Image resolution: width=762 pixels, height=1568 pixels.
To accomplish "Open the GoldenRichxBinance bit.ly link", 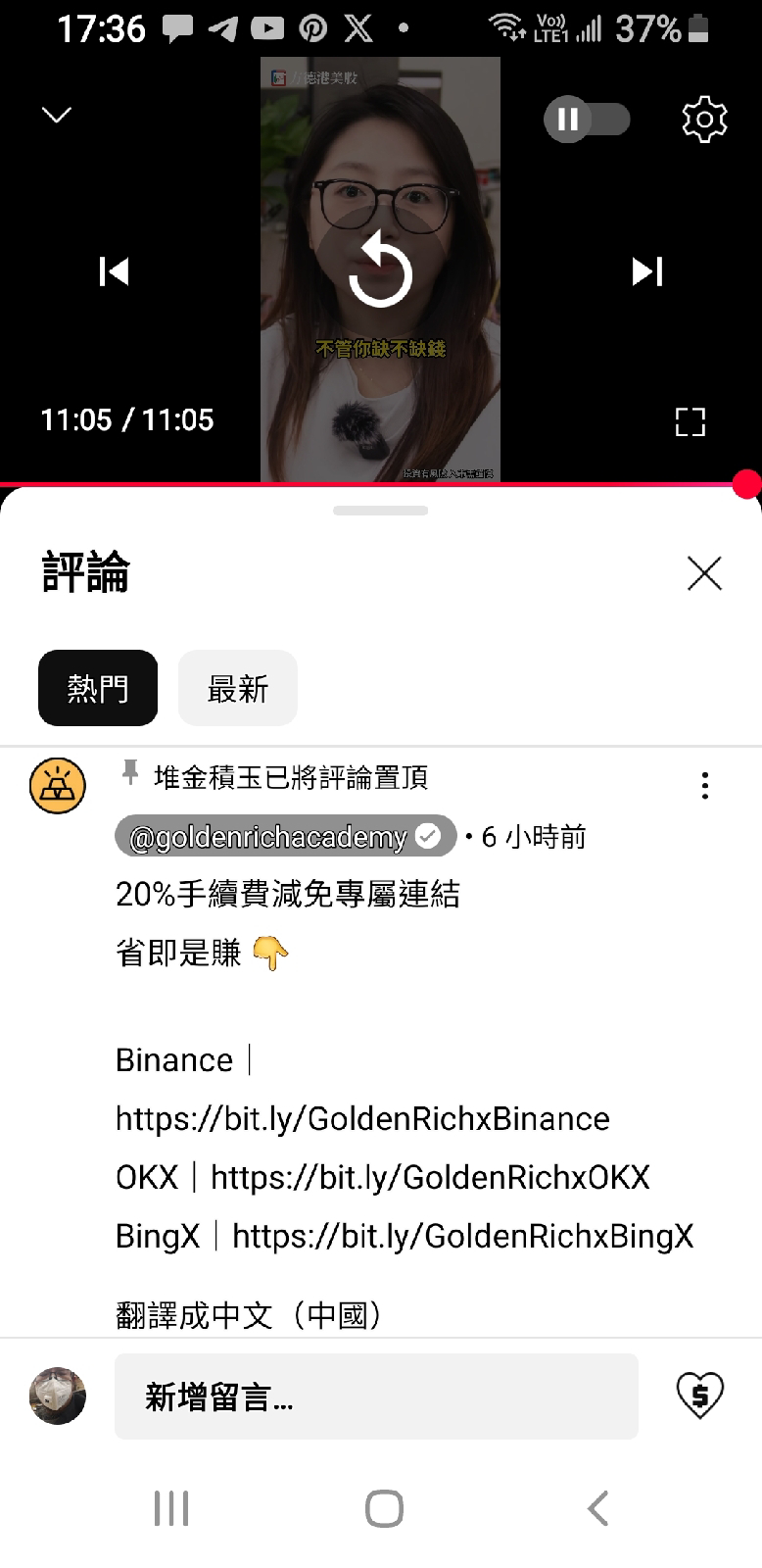I will [362, 1119].
